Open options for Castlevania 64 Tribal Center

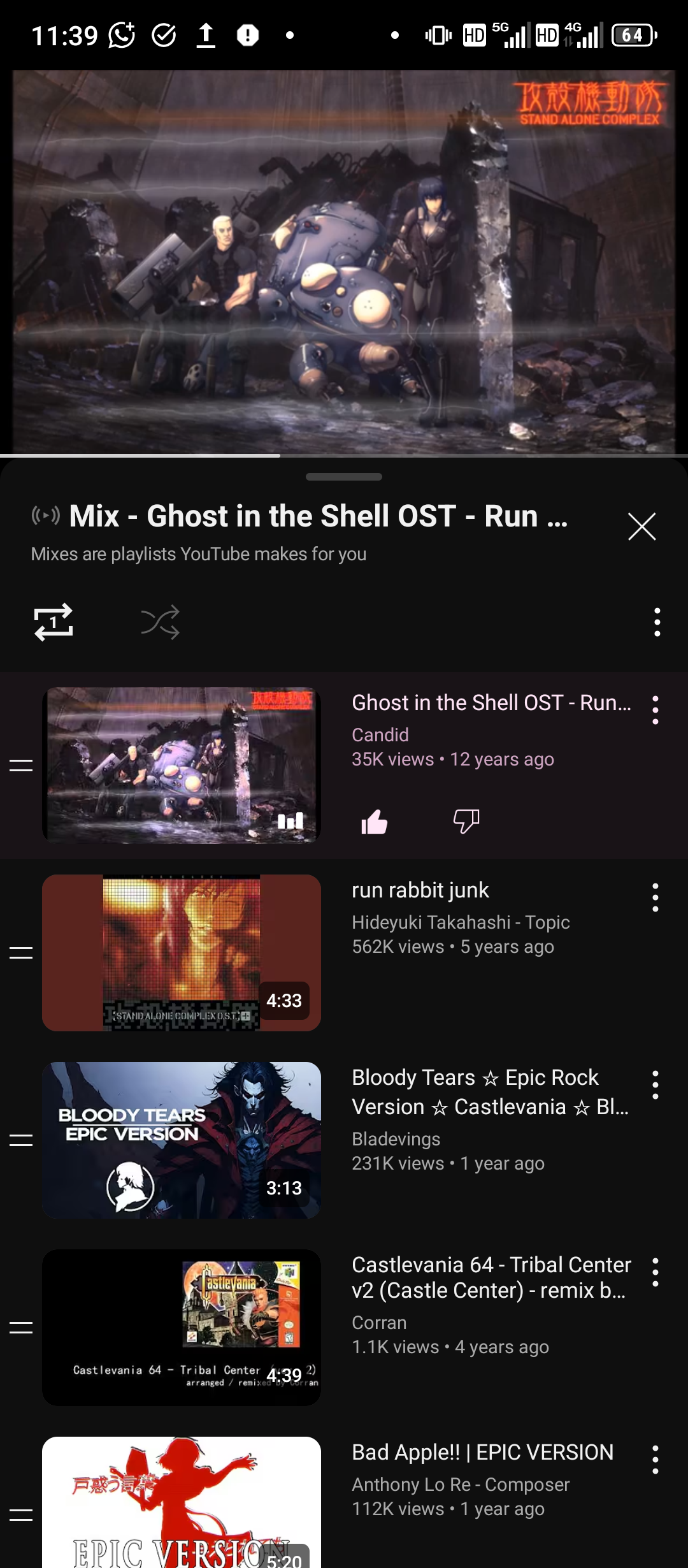tap(655, 1272)
